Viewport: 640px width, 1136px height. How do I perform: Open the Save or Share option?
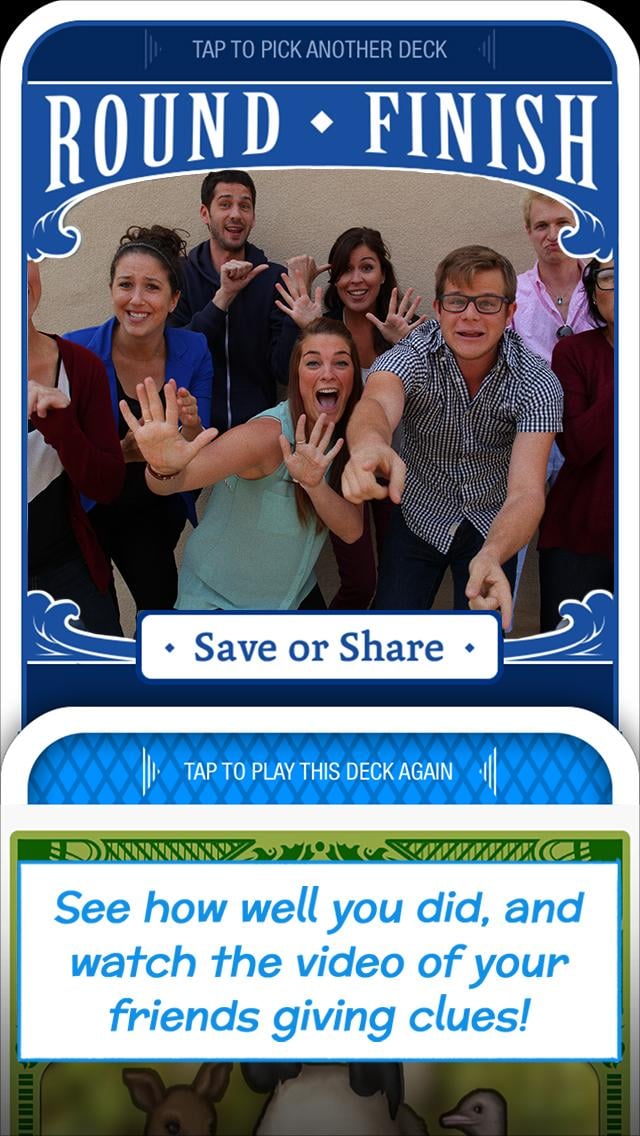point(318,648)
